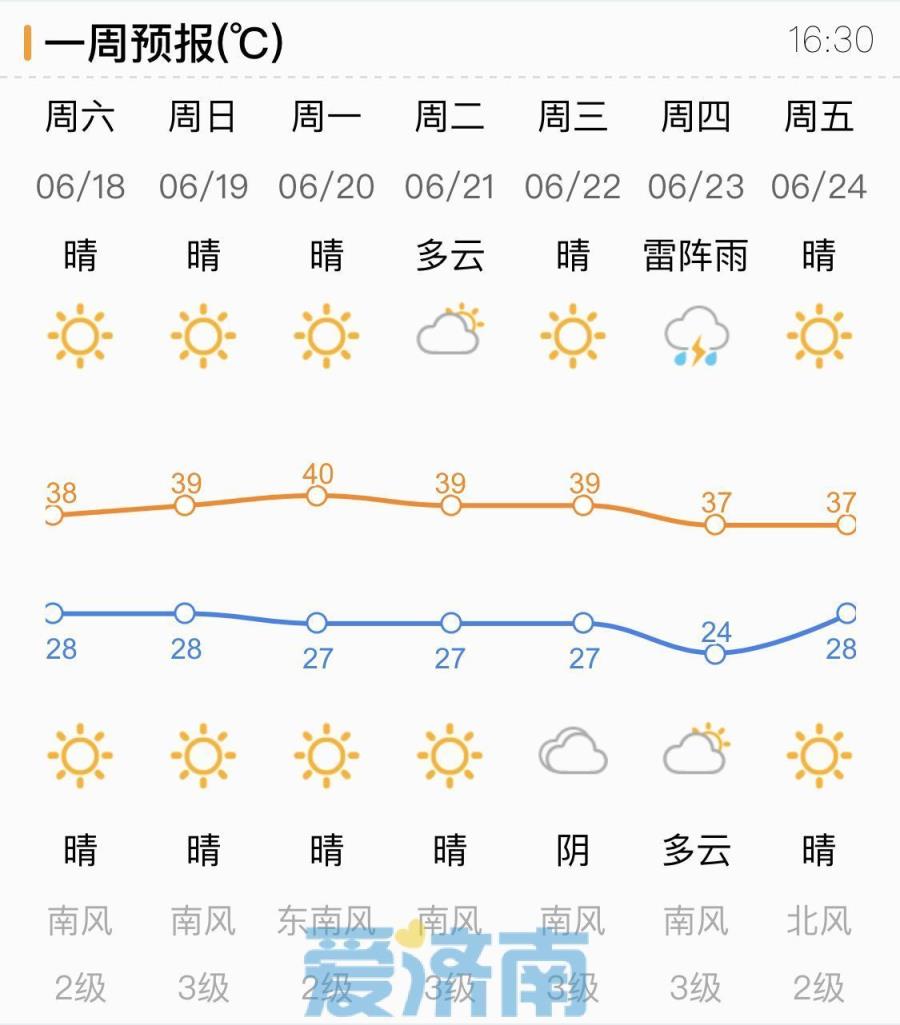Select the sunny icon under Saturday 06/18
The width and height of the screenshot is (900, 1025).
[x=81, y=336]
